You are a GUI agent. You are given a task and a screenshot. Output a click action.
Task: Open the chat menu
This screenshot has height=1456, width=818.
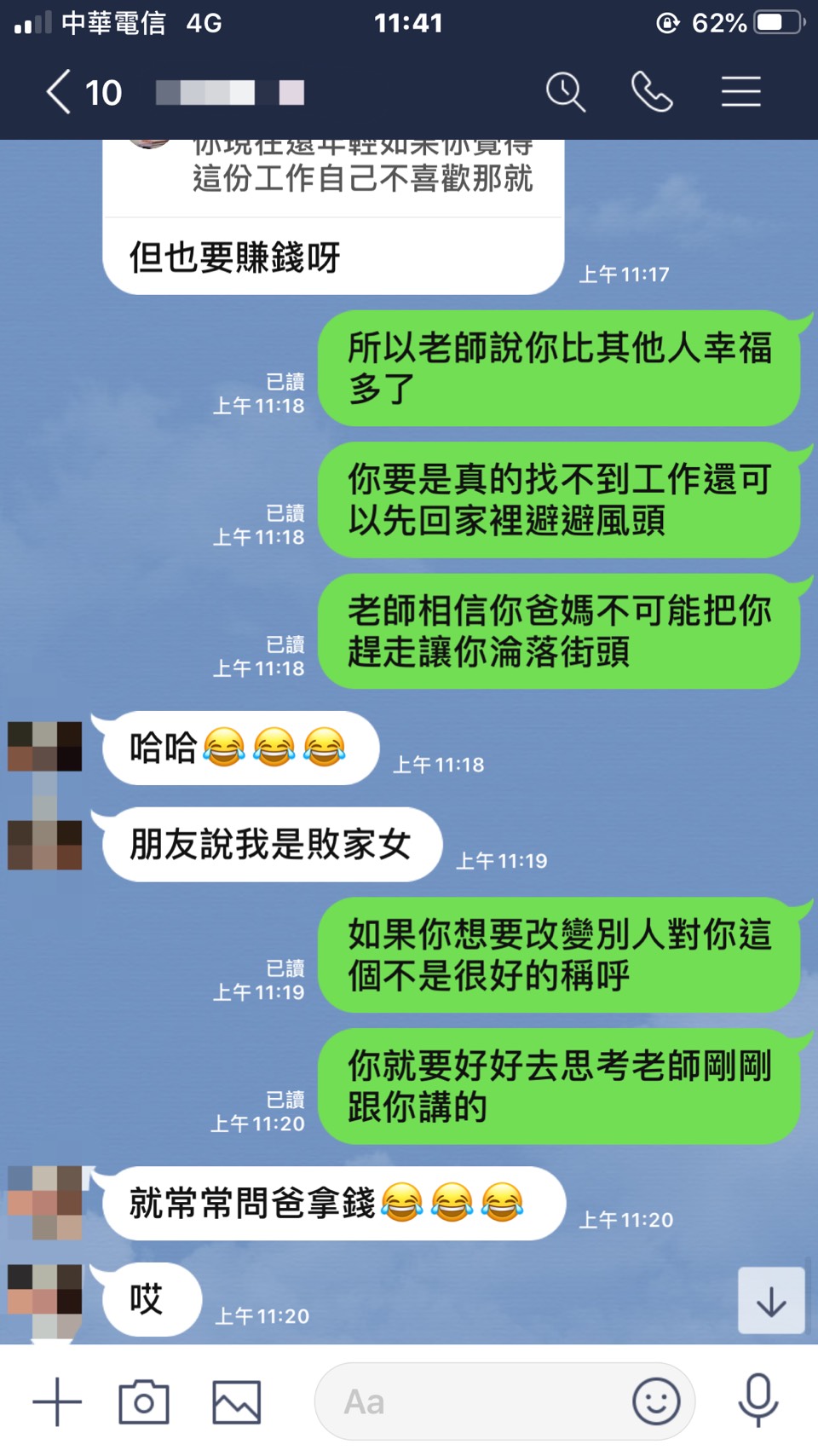pos(740,92)
